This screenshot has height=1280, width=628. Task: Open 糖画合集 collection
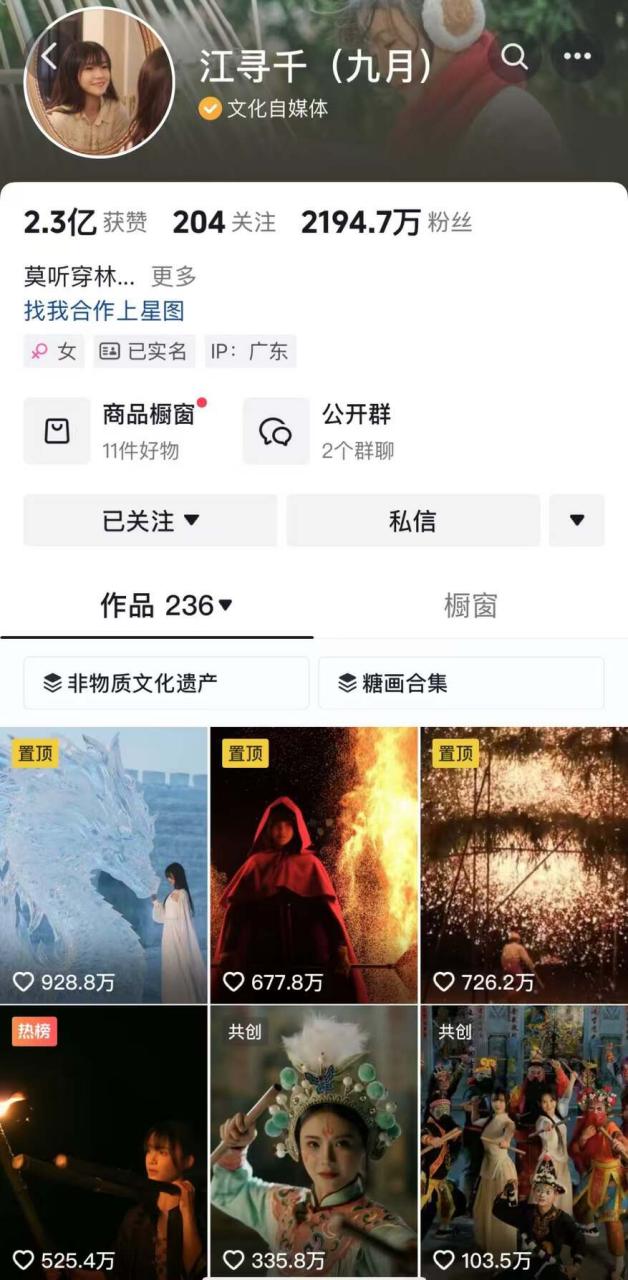(x=460, y=683)
